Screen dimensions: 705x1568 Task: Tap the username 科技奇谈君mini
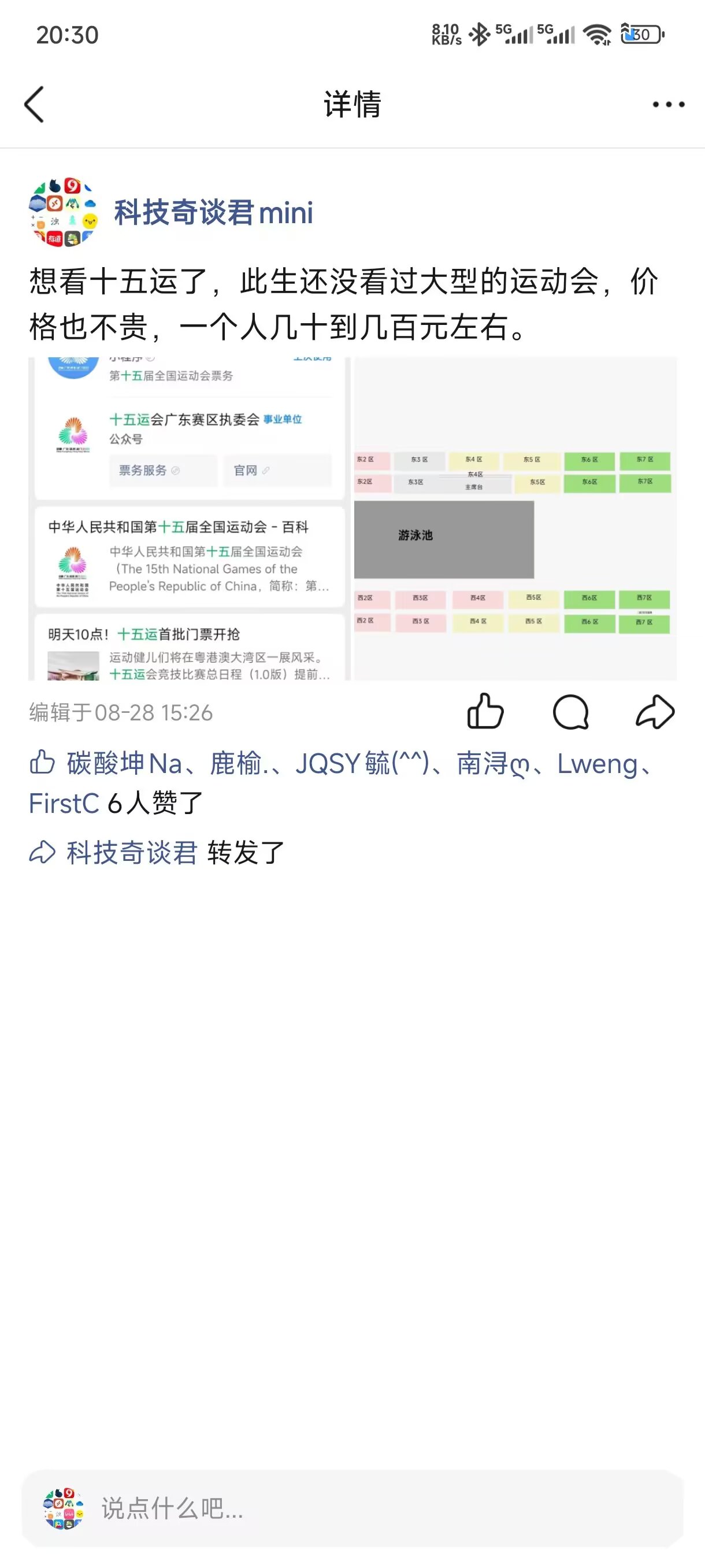point(213,213)
